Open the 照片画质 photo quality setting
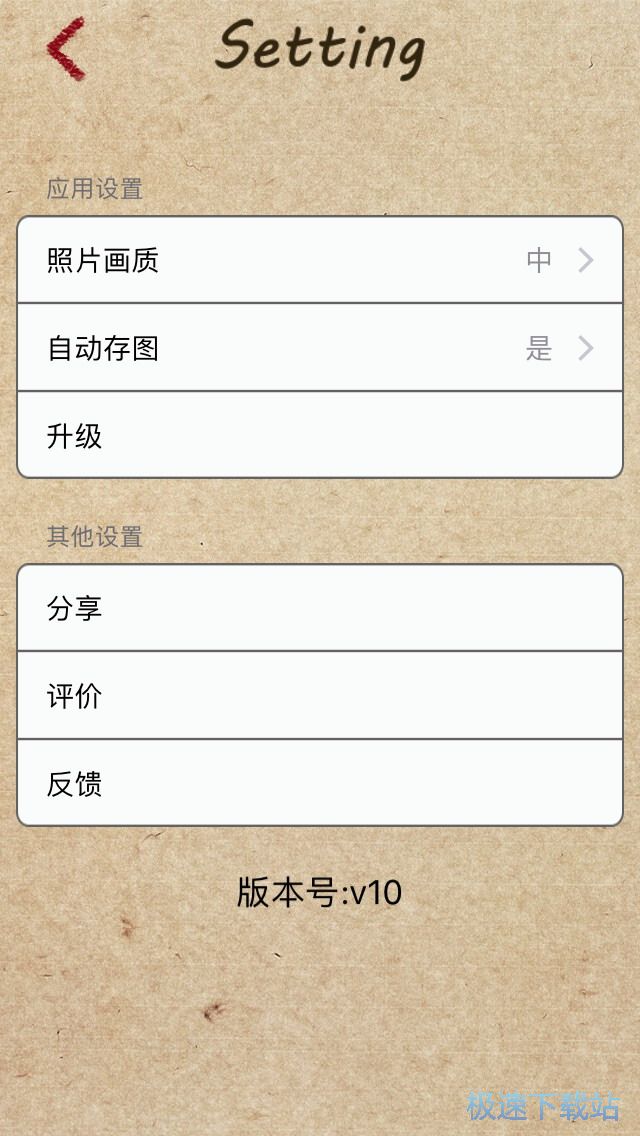The width and height of the screenshot is (640, 1136). click(320, 261)
